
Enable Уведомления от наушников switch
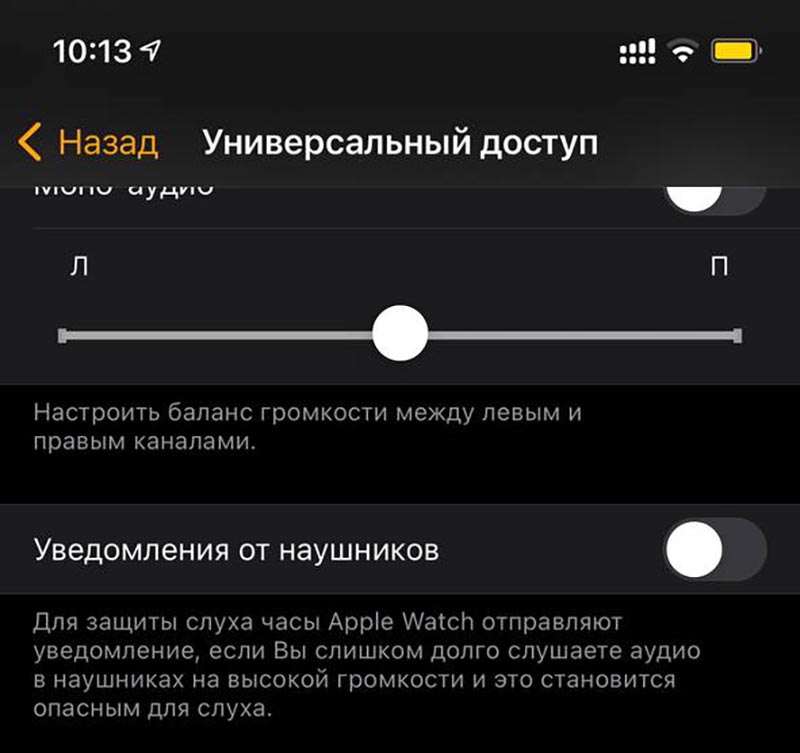[714, 549]
